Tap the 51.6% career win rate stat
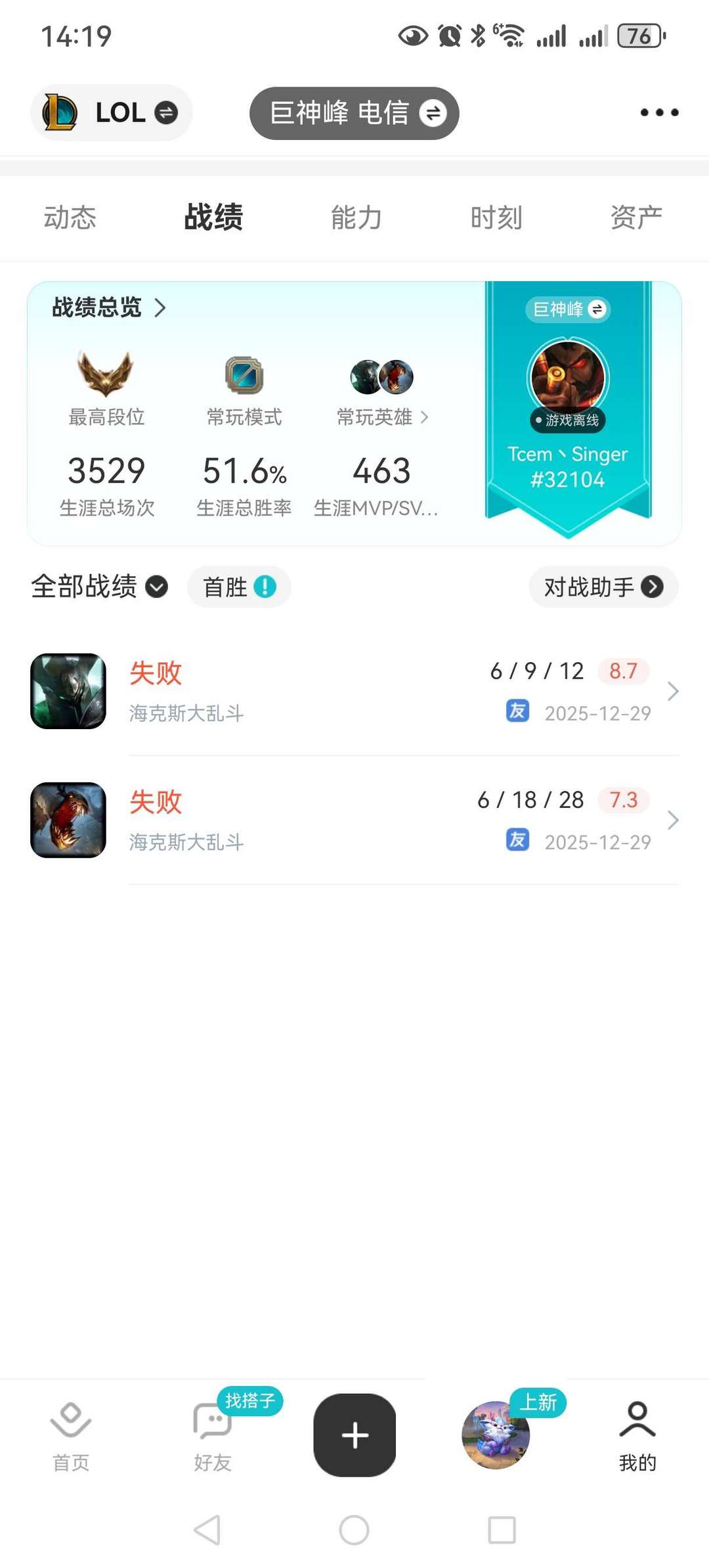709x1568 pixels. (244, 469)
